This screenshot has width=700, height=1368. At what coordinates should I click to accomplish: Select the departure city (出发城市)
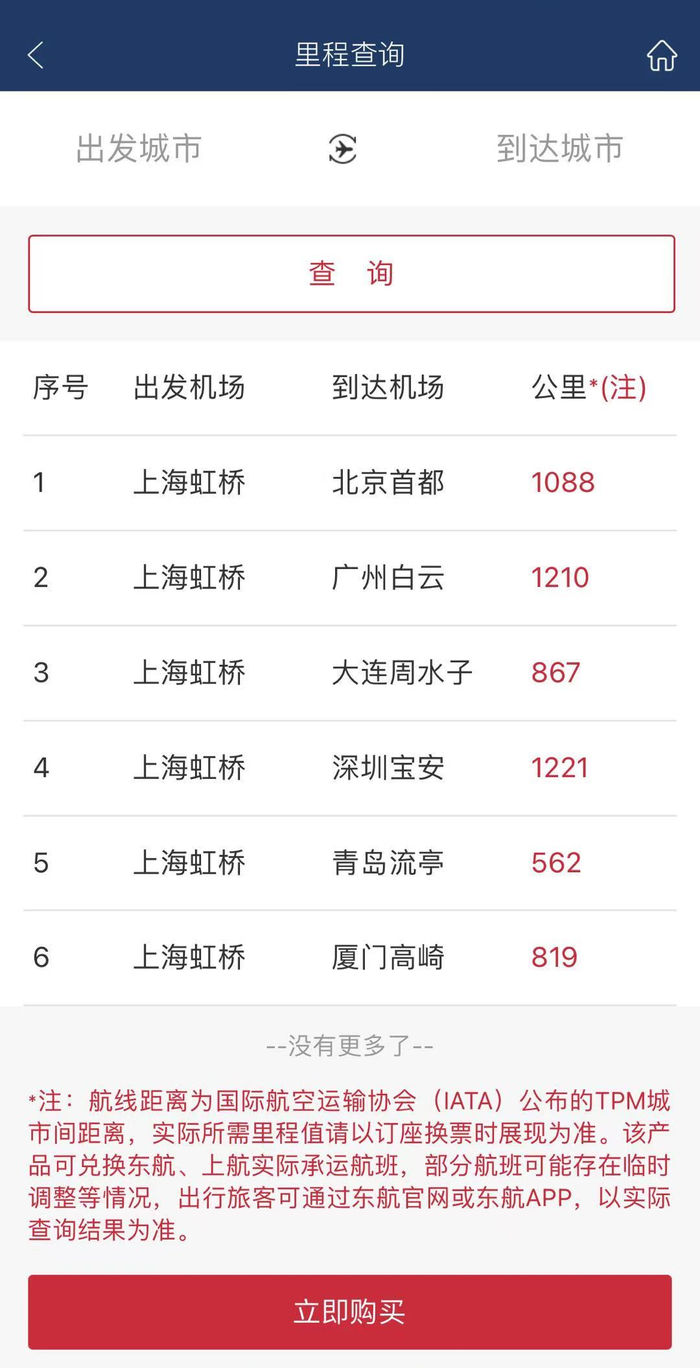click(x=139, y=149)
